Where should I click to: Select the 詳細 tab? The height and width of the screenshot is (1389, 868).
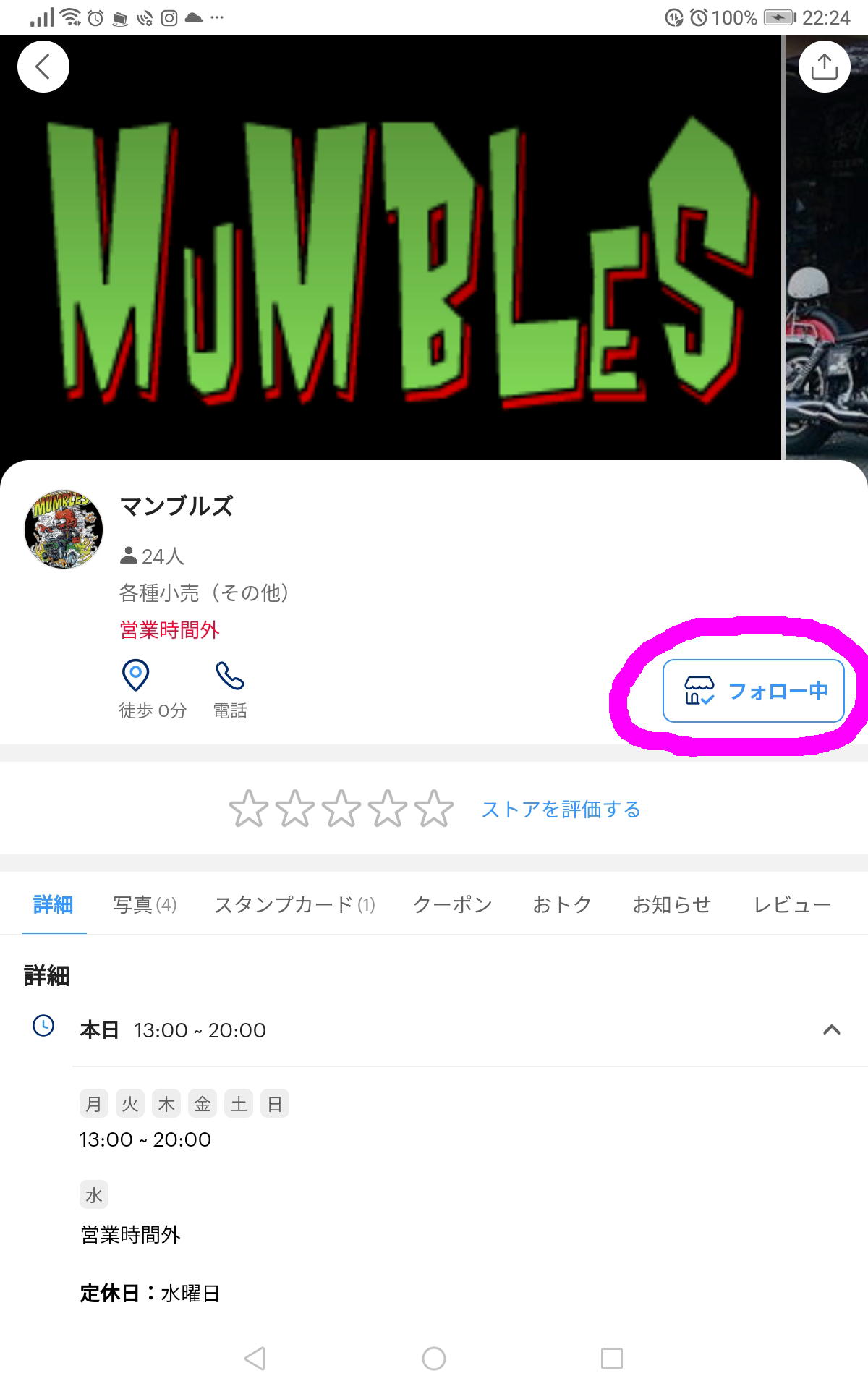[54, 904]
